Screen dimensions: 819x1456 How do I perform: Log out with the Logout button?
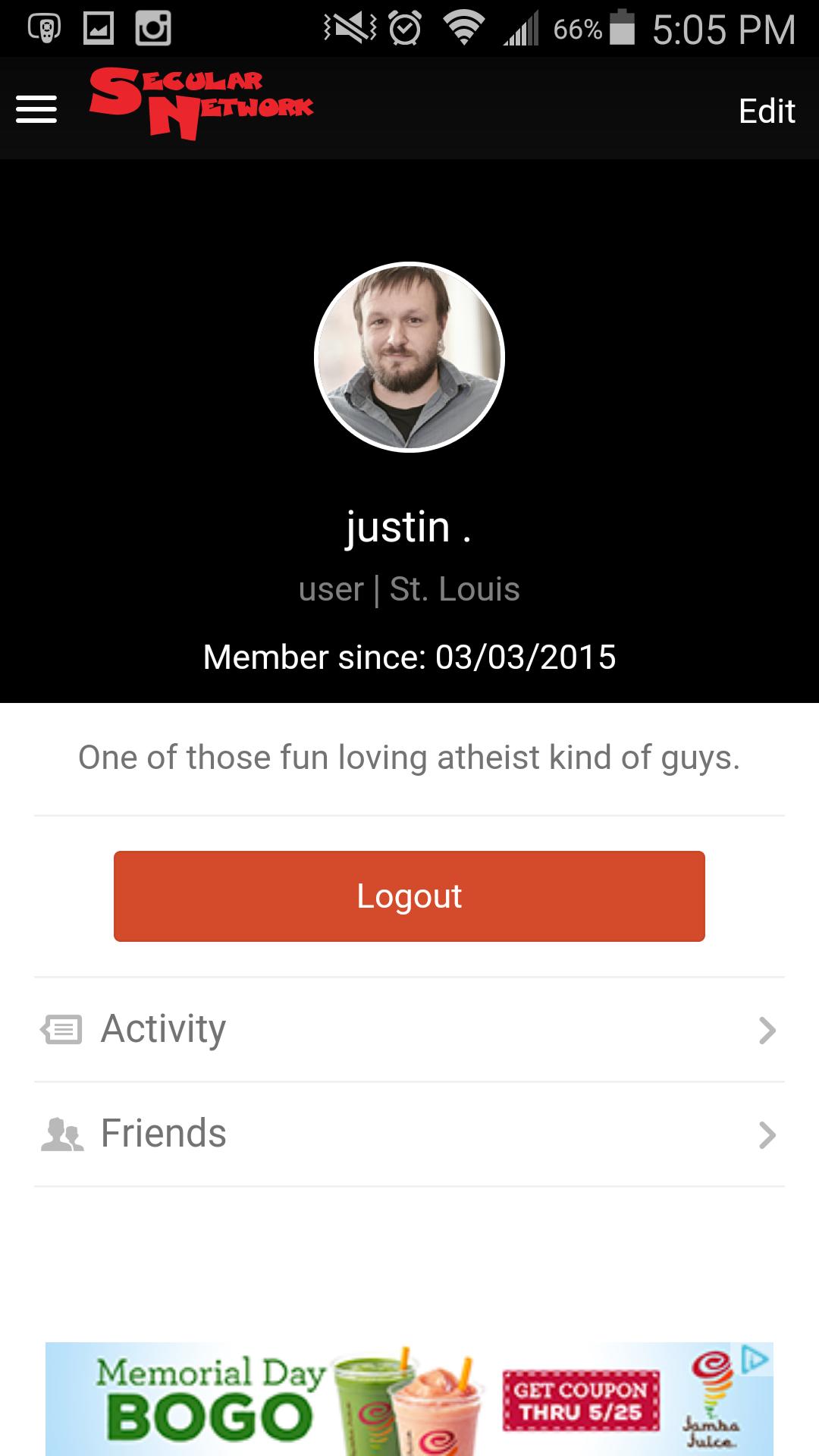409,896
